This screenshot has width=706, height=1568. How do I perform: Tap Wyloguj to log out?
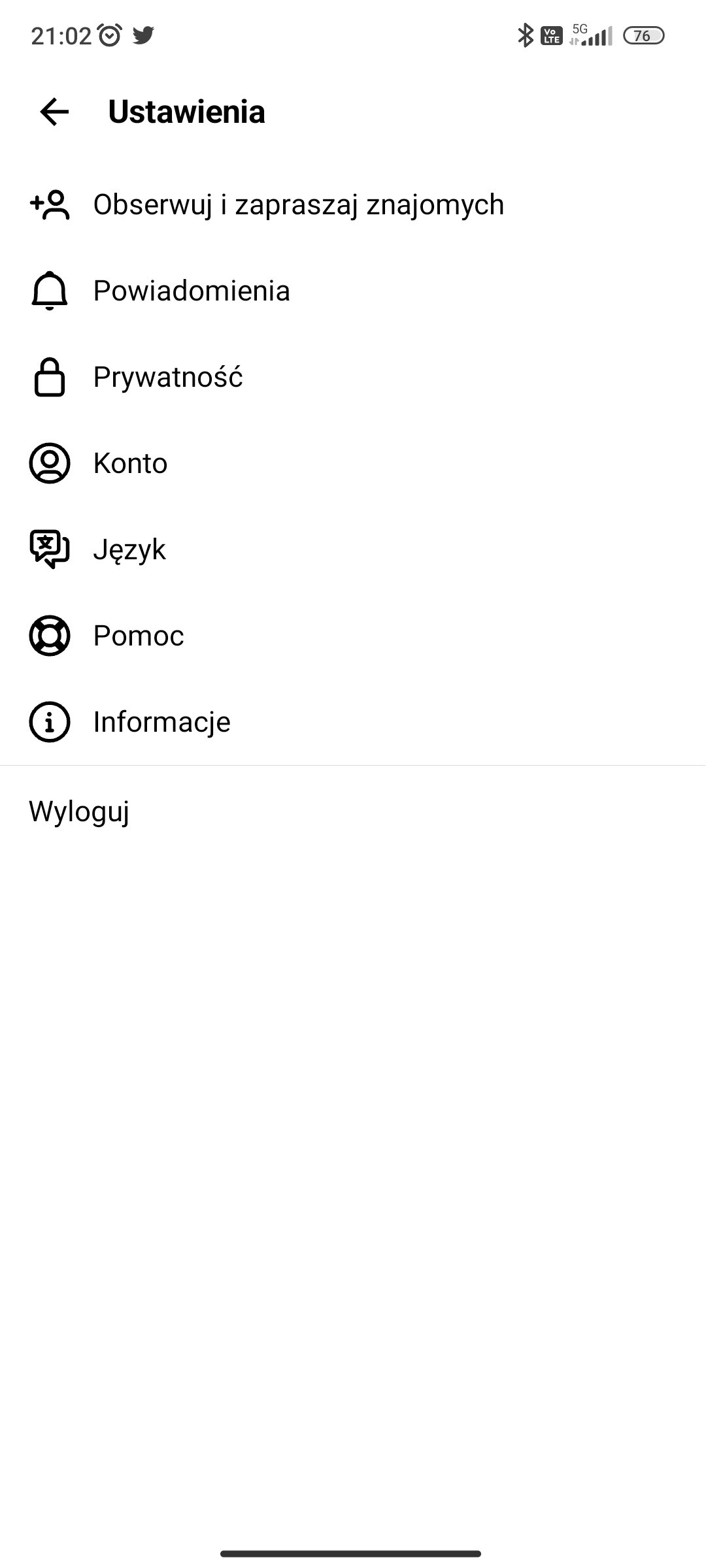(353, 811)
